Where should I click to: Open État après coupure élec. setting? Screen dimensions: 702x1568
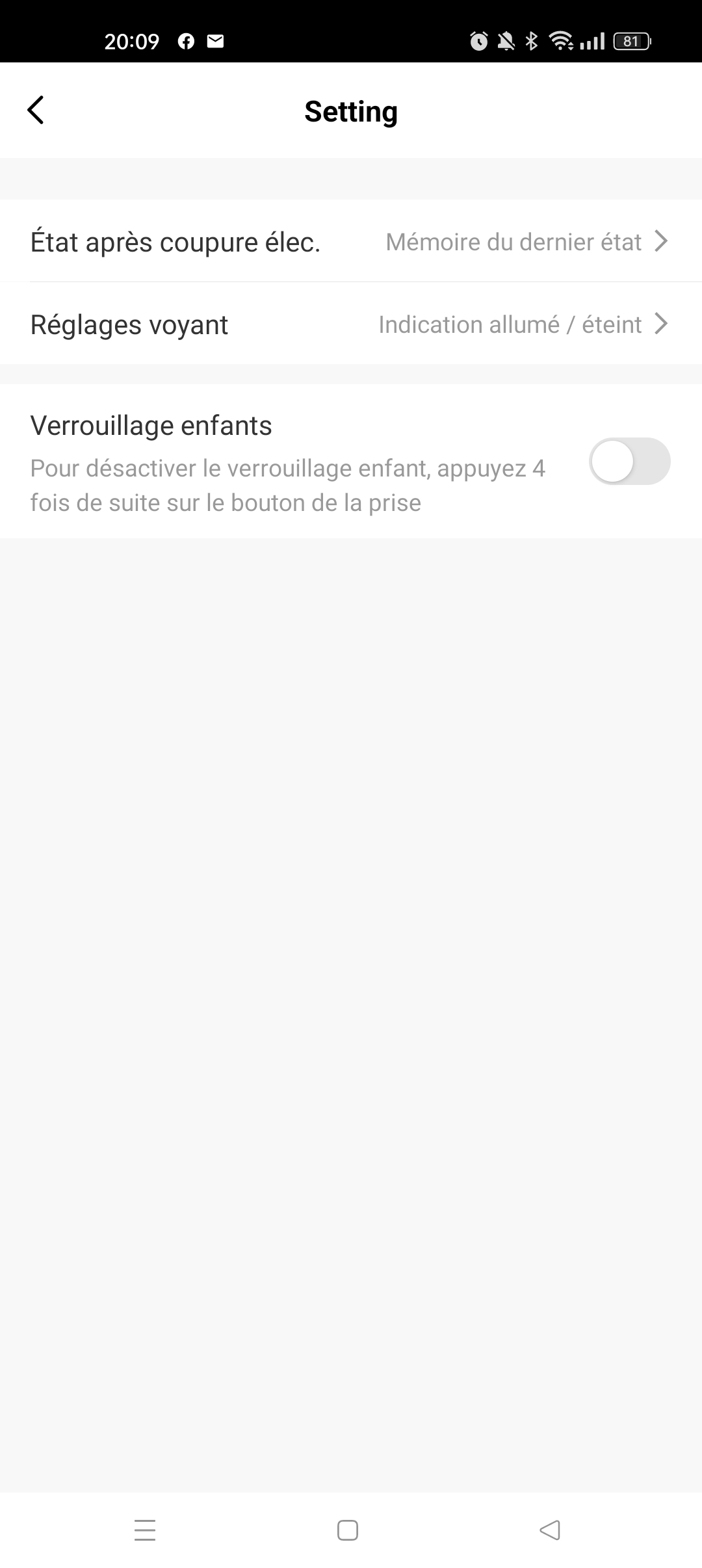point(350,242)
